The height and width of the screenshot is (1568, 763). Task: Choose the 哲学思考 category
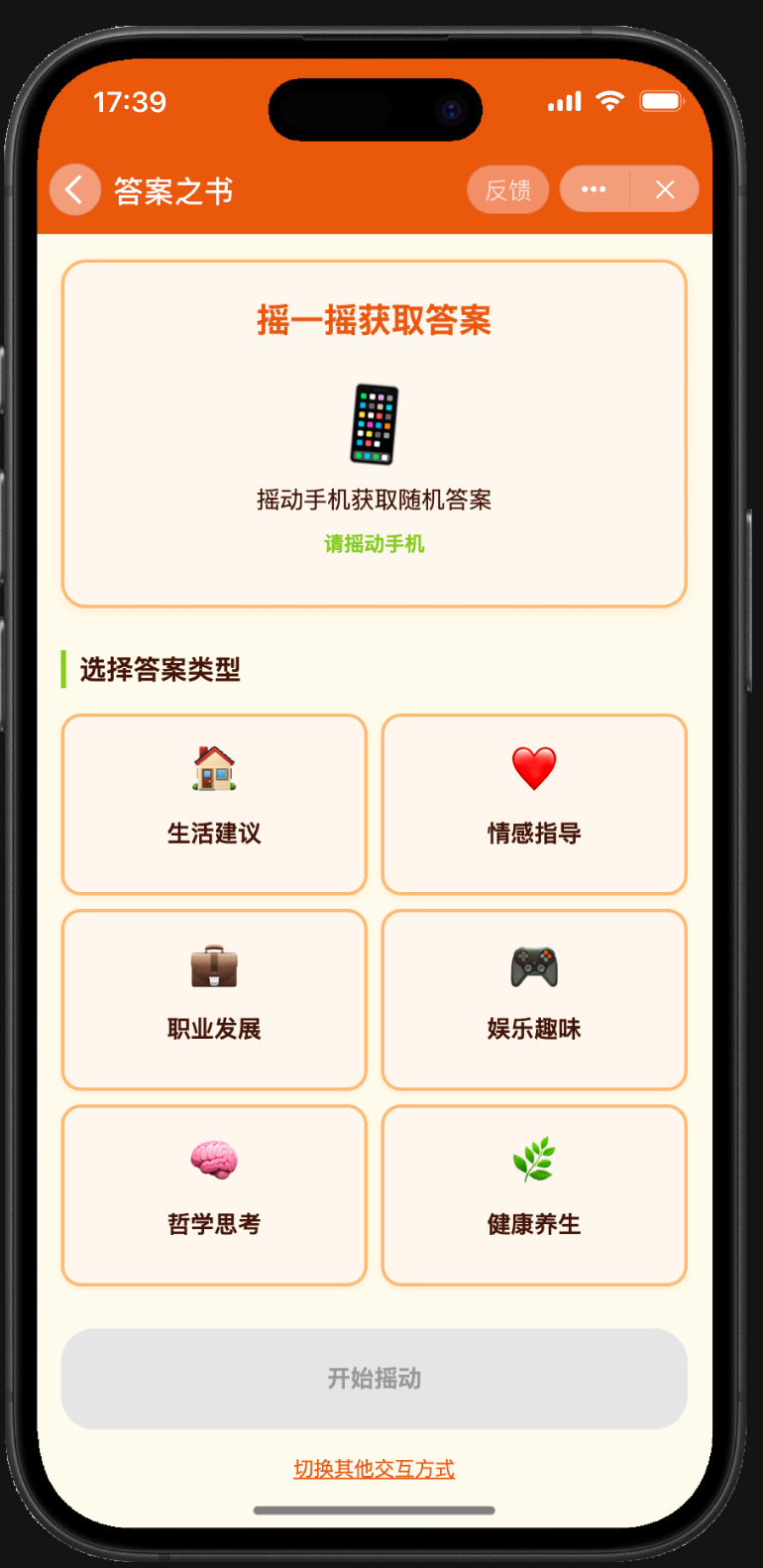point(214,1194)
